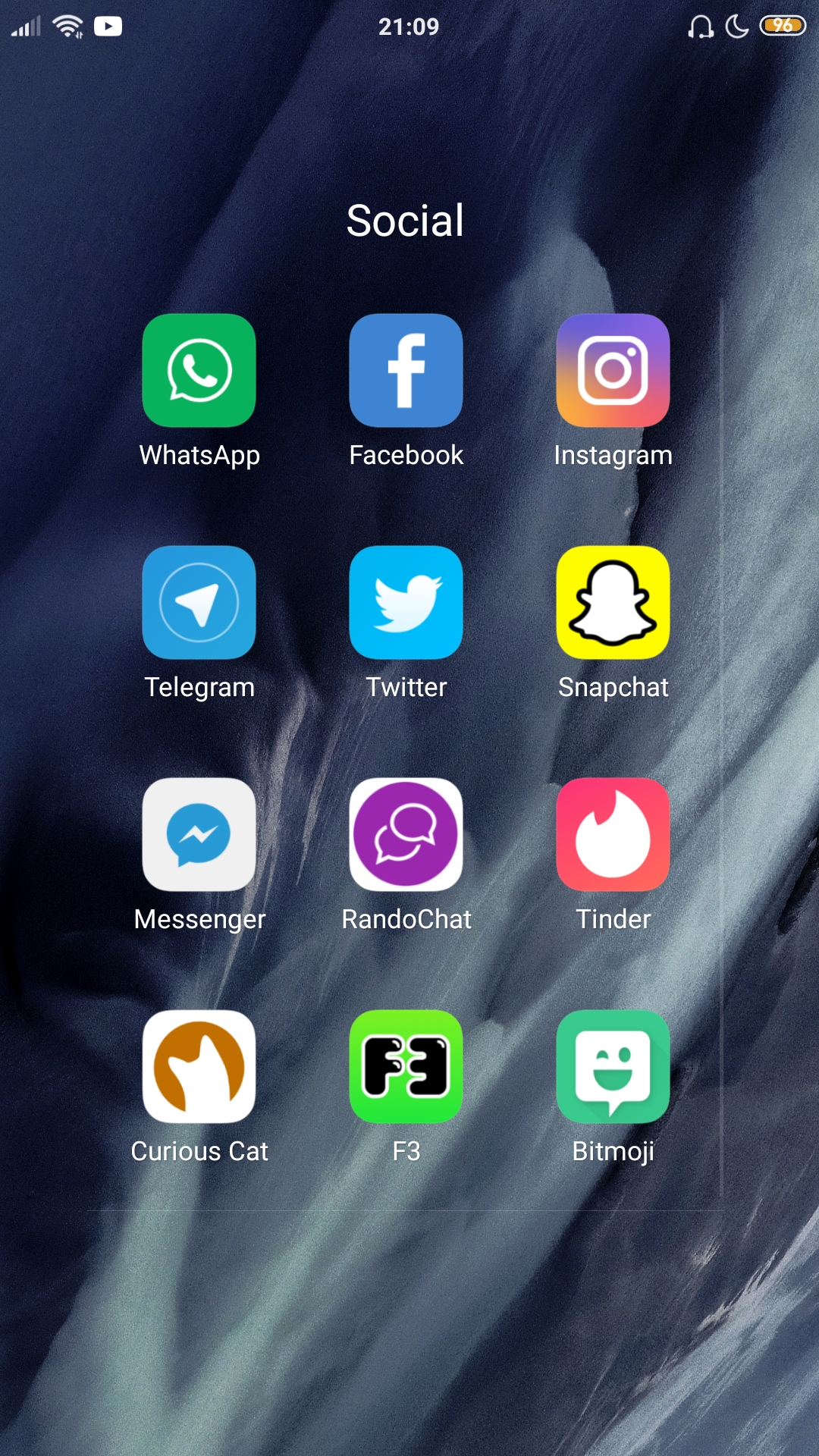
Task: Launch Telegram
Action: tap(199, 603)
